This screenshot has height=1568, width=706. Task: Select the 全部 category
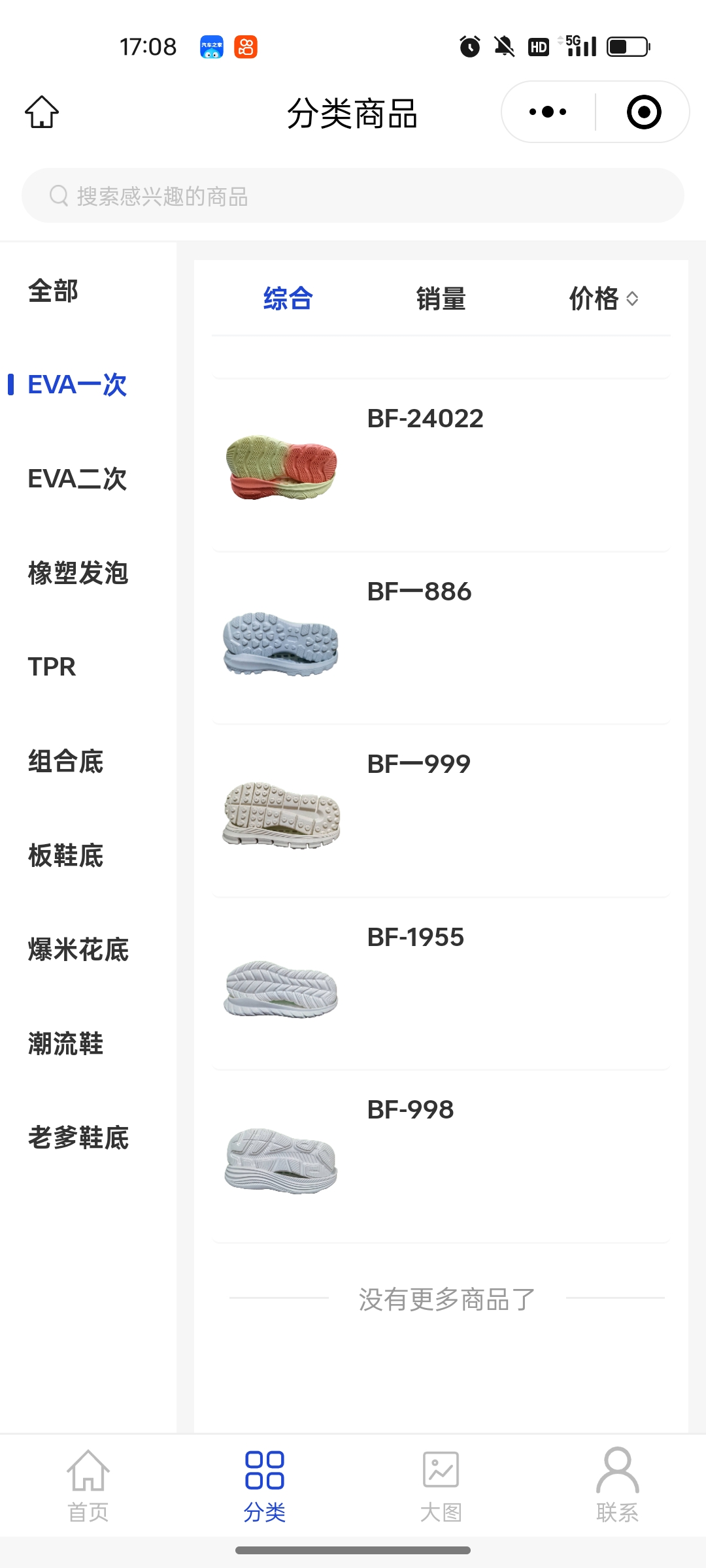[x=54, y=291]
